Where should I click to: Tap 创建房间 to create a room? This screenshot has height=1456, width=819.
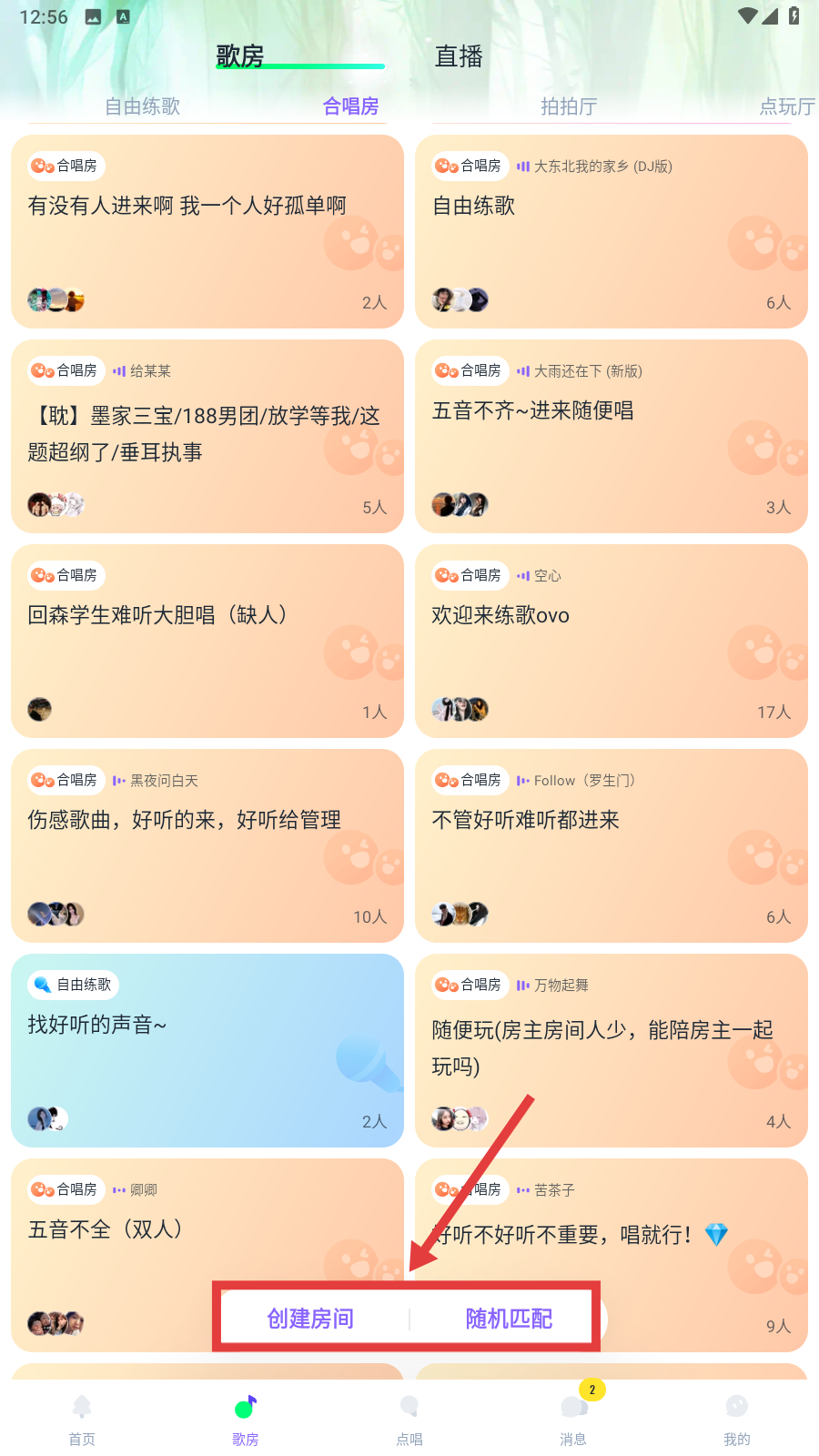point(310,1319)
